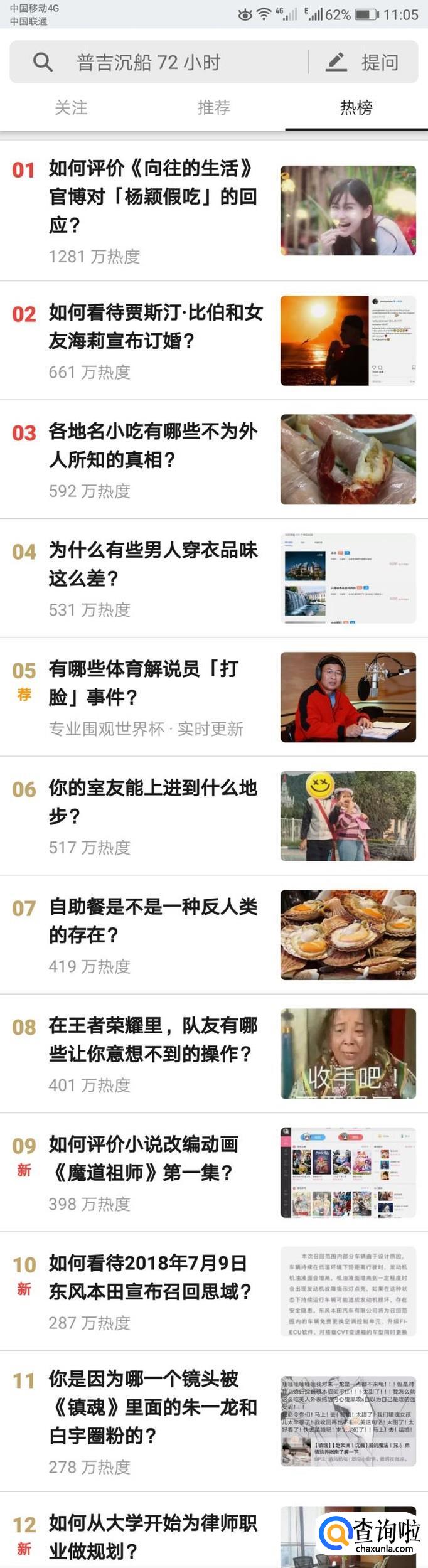Switch to the 关注 tab
The image size is (428, 1568).
pos(71,108)
